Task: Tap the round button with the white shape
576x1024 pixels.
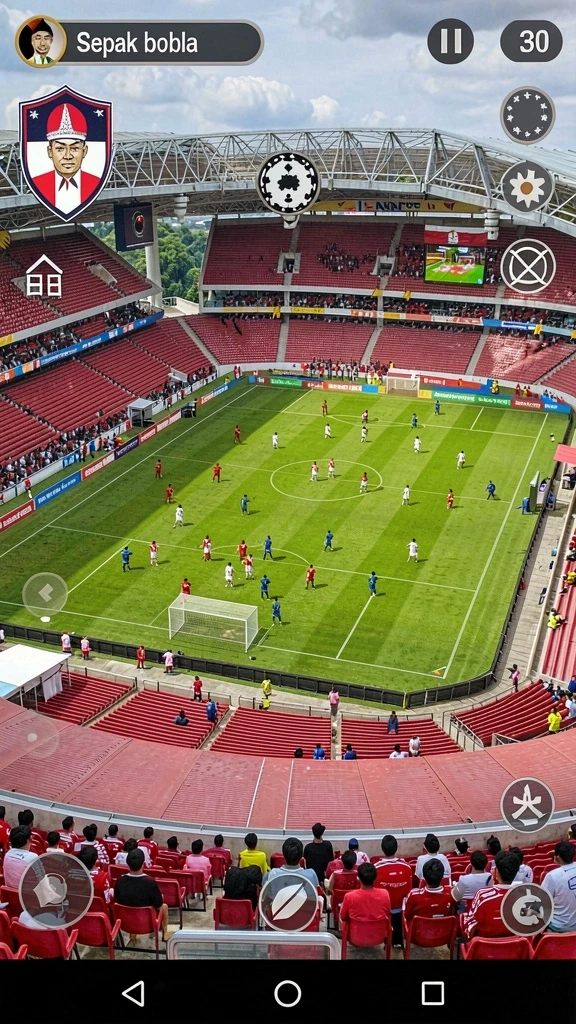Action: tap(56, 891)
